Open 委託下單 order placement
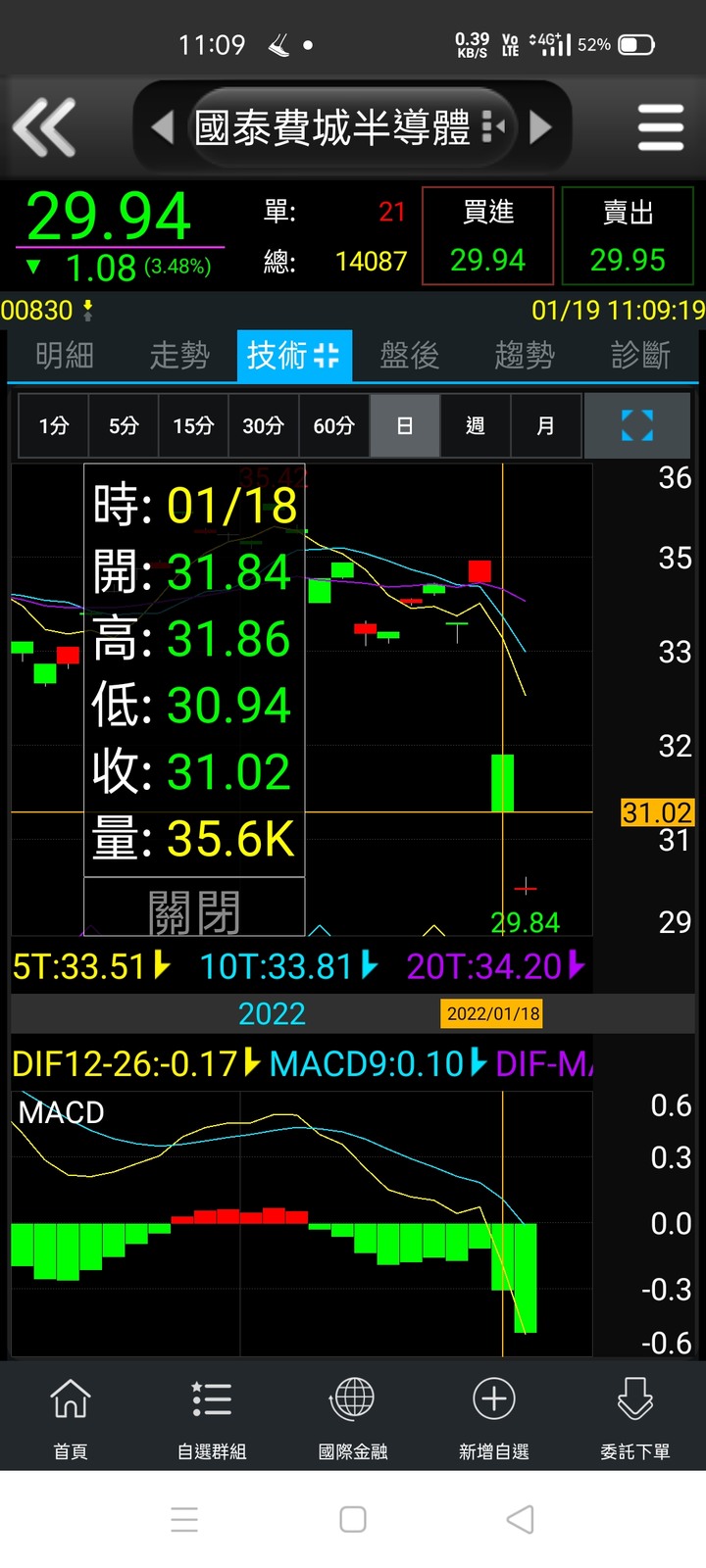The width and height of the screenshot is (706, 1568). click(634, 1416)
